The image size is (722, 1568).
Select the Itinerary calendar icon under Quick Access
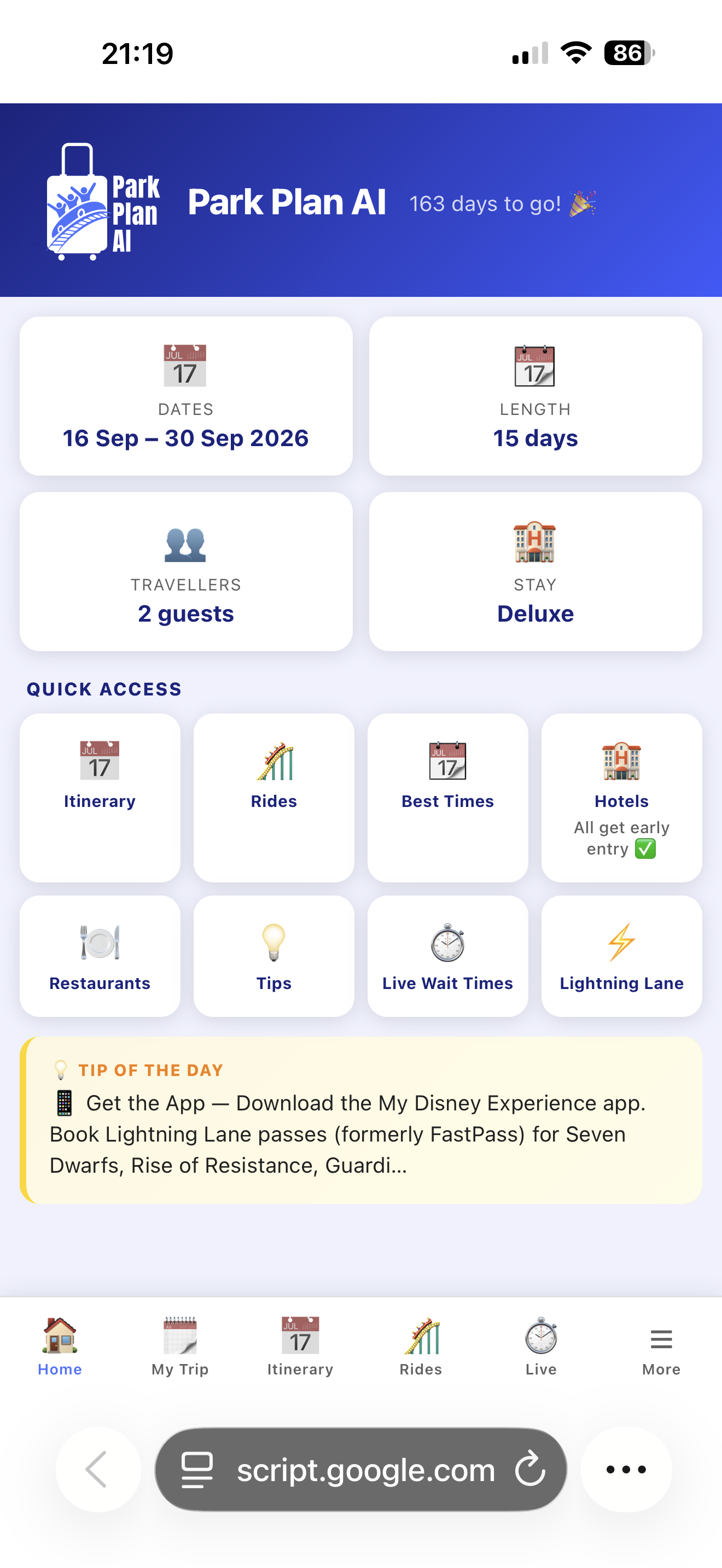(x=99, y=762)
